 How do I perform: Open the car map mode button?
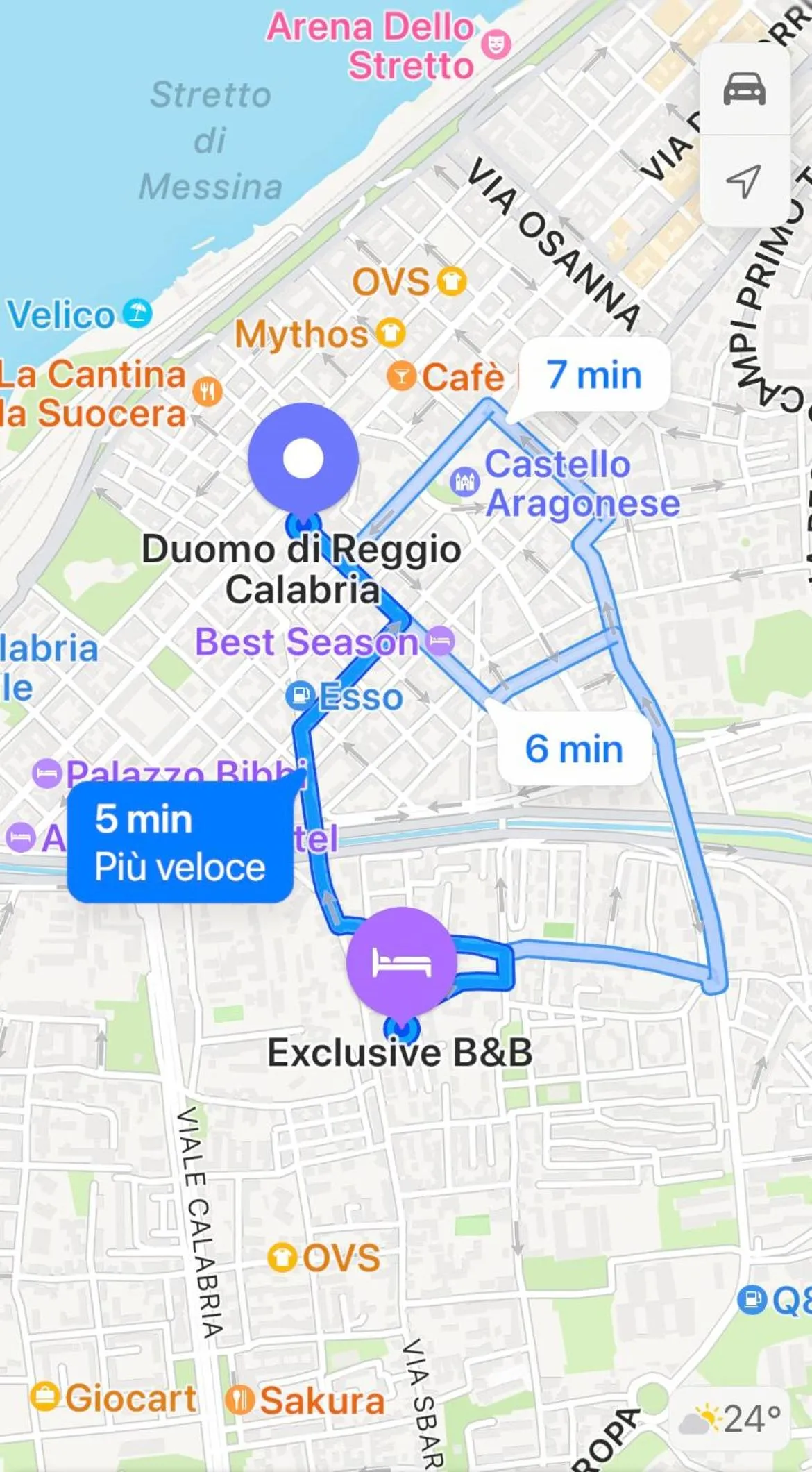pos(745,89)
